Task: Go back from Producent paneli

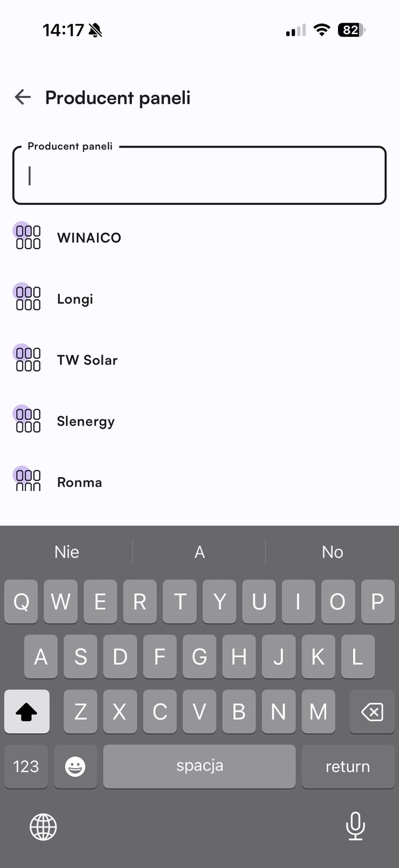Action: [x=23, y=97]
